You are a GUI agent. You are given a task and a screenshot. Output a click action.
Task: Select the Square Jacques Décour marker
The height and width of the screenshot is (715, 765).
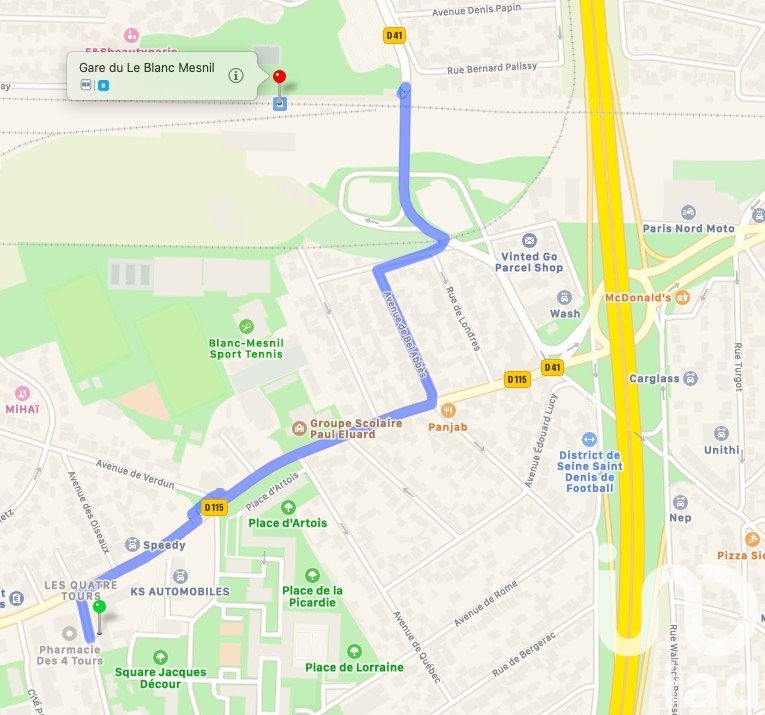point(161,657)
